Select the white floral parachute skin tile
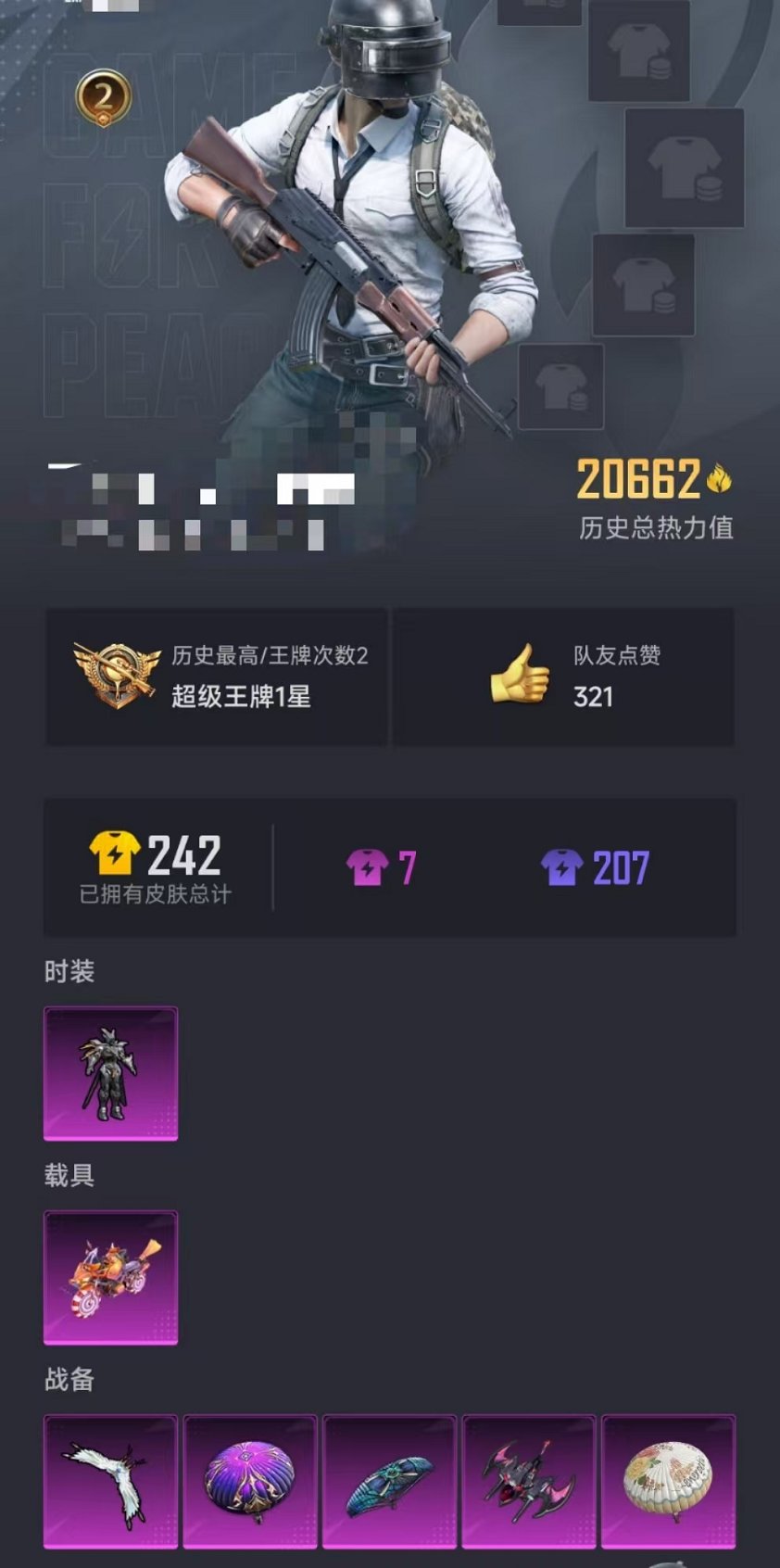This screenshot has height=1568, width=780. pyautogui.click(x=668, y=1481)
